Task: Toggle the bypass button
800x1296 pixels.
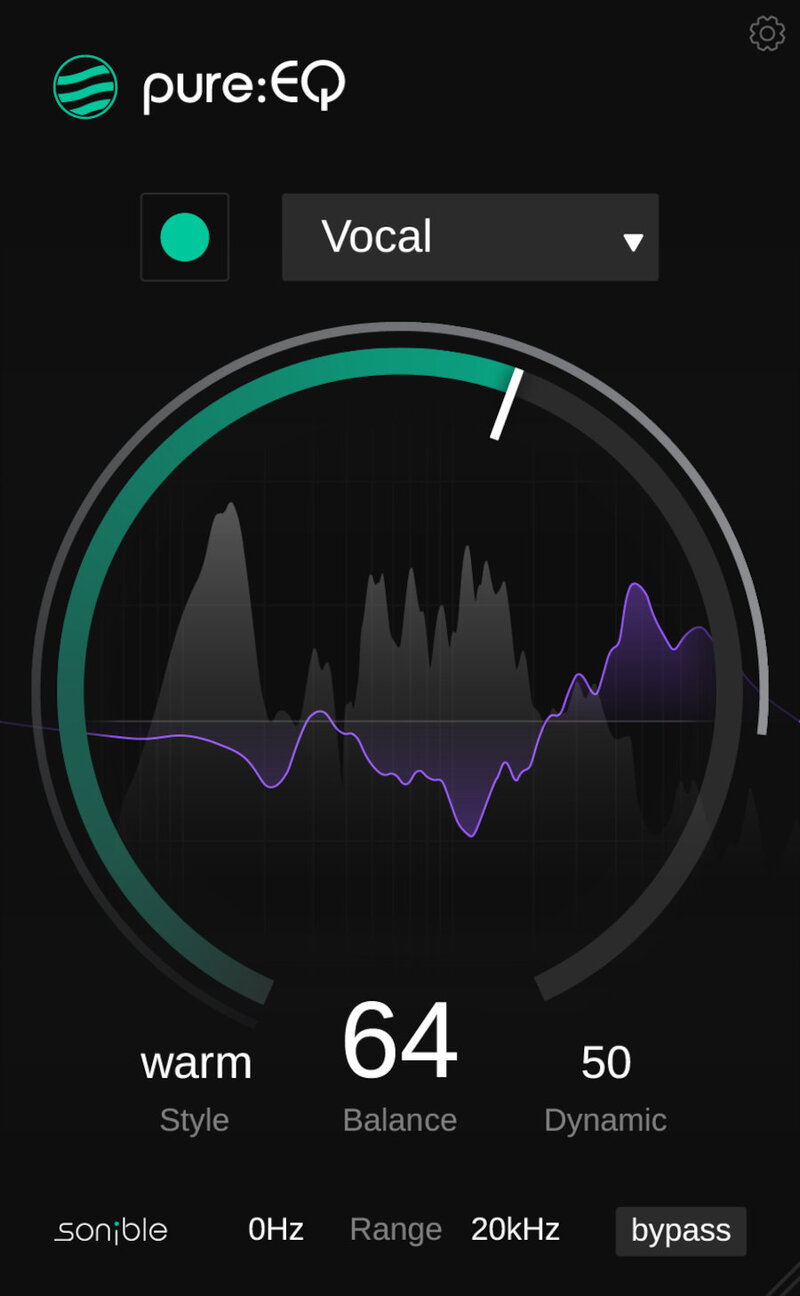Action: pos(680,1230)
